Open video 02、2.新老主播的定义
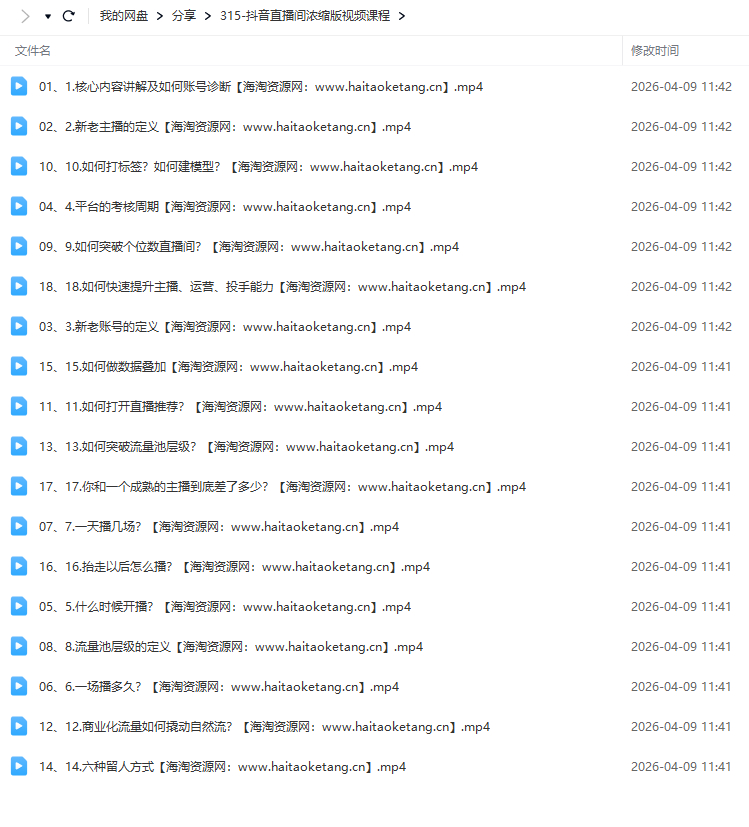749x827 pixels. [224, 127]
